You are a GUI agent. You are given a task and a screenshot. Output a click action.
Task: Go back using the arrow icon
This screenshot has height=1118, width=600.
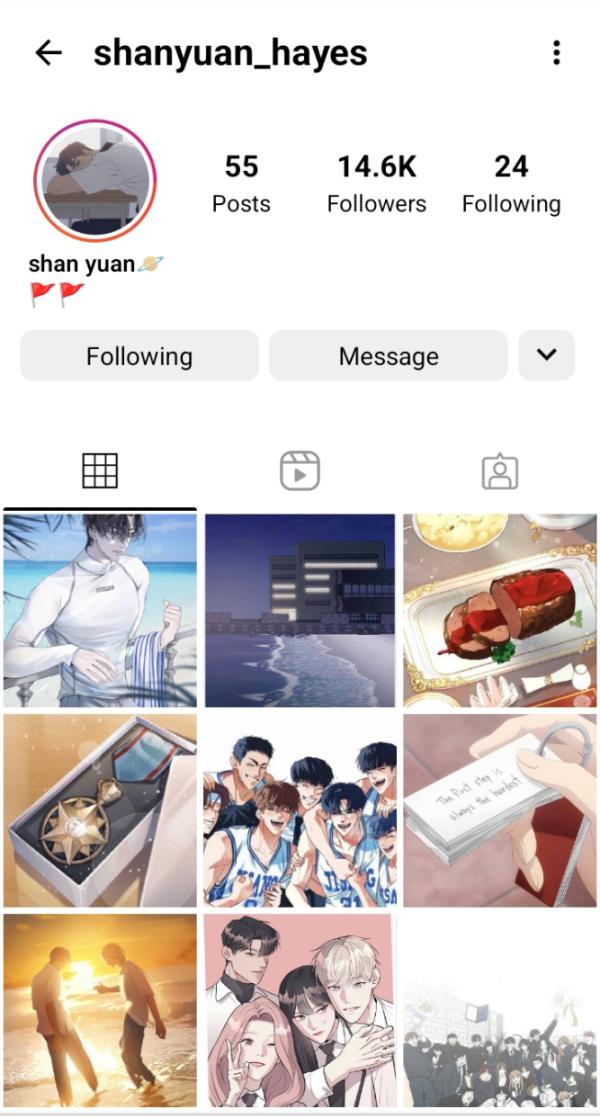coord(48,53)
